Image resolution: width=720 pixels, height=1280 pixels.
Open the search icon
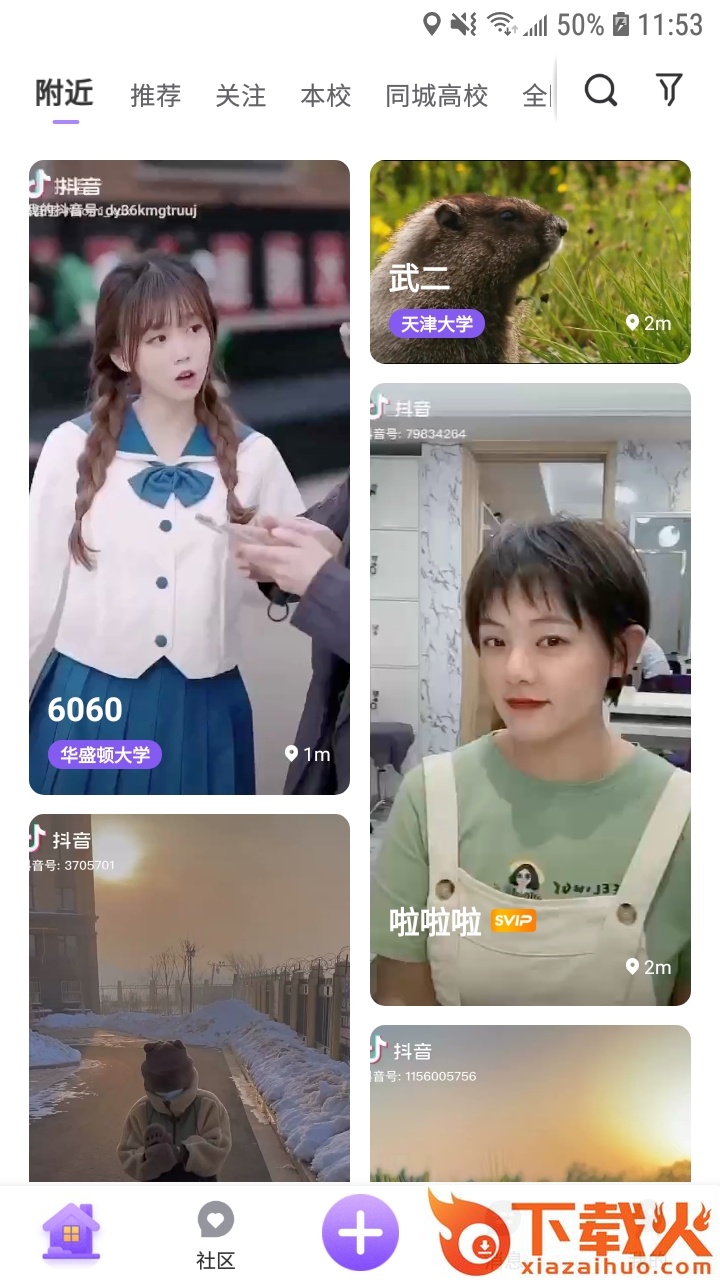click(600, 91)
